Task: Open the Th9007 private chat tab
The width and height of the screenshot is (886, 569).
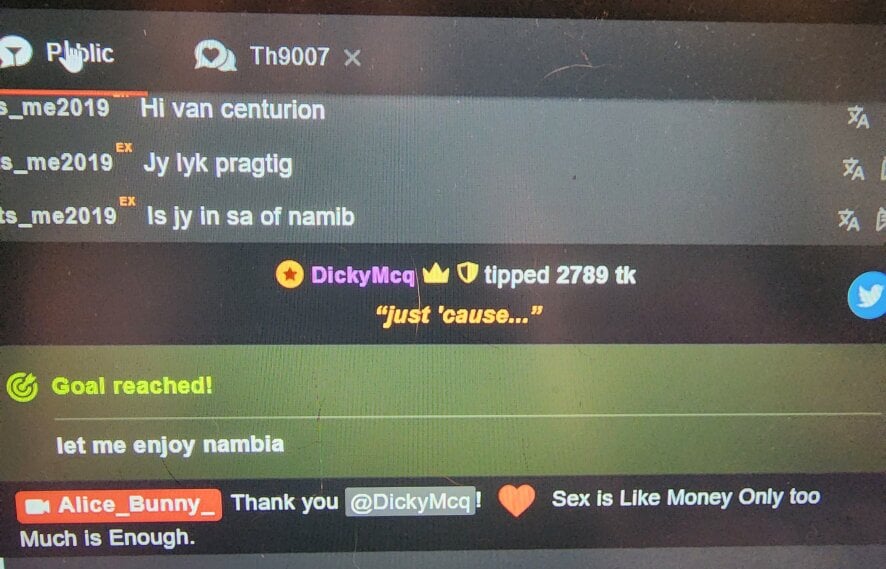Action: tap(288, 57)
